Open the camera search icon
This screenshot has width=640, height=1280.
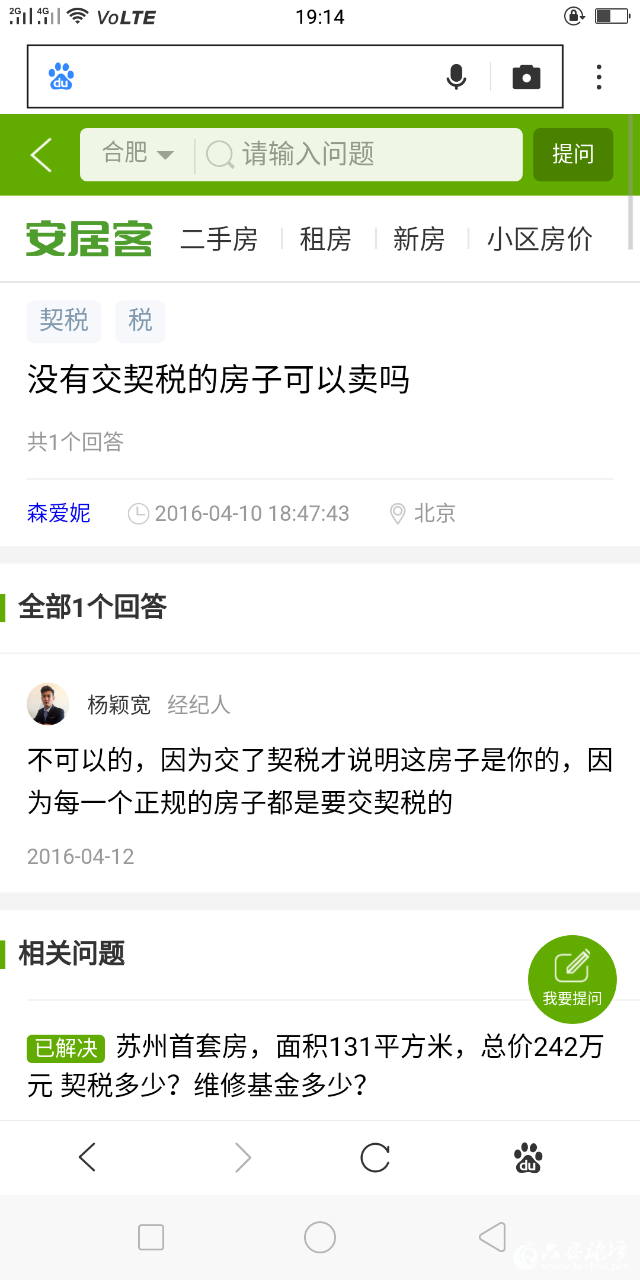pyautogui.click(x=526, y=77)
